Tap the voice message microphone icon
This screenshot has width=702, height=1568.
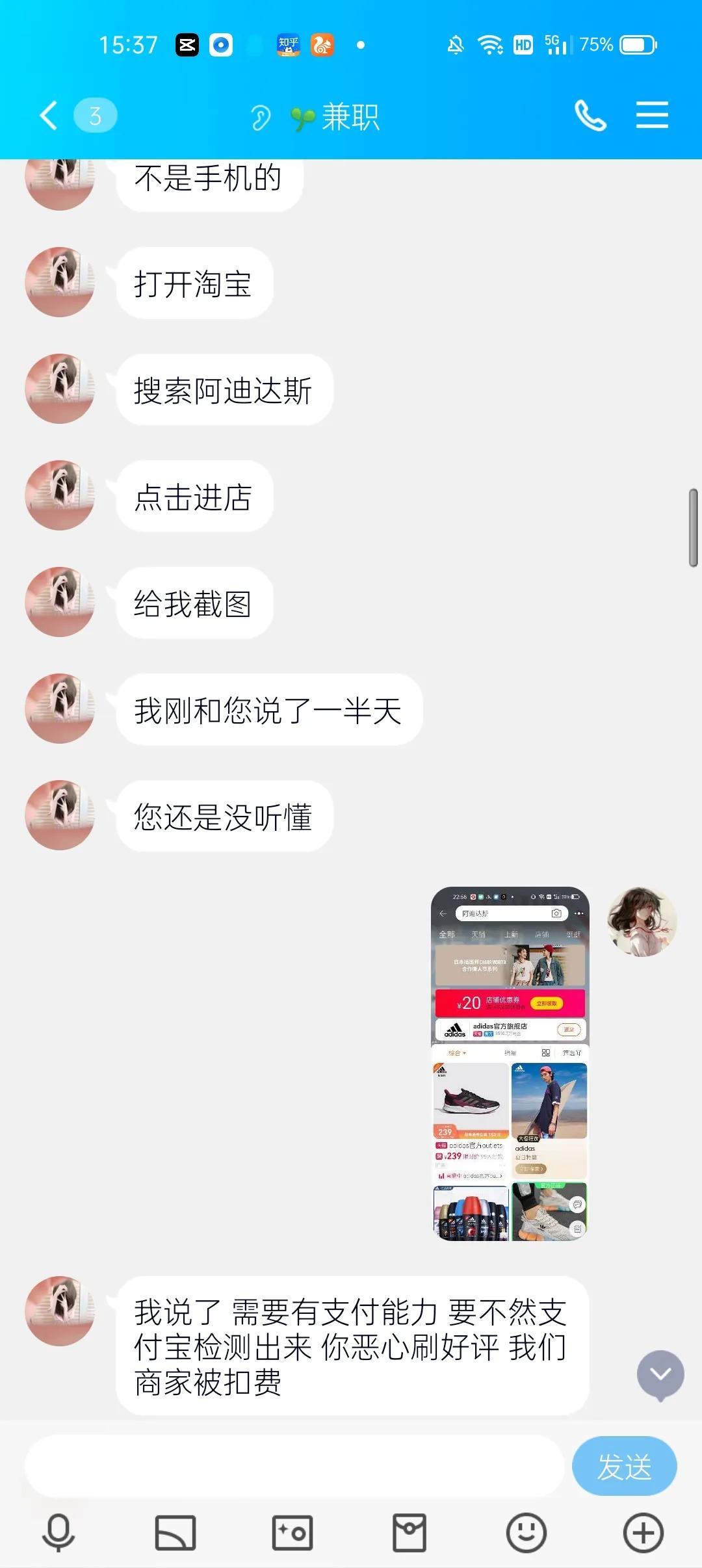pos(58,1532)
